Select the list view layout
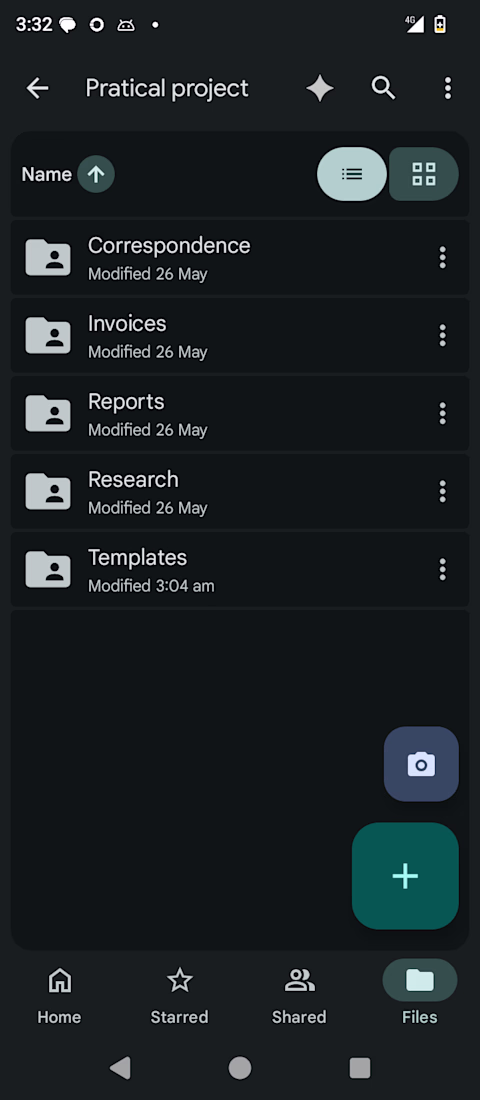 pos(352,174)
